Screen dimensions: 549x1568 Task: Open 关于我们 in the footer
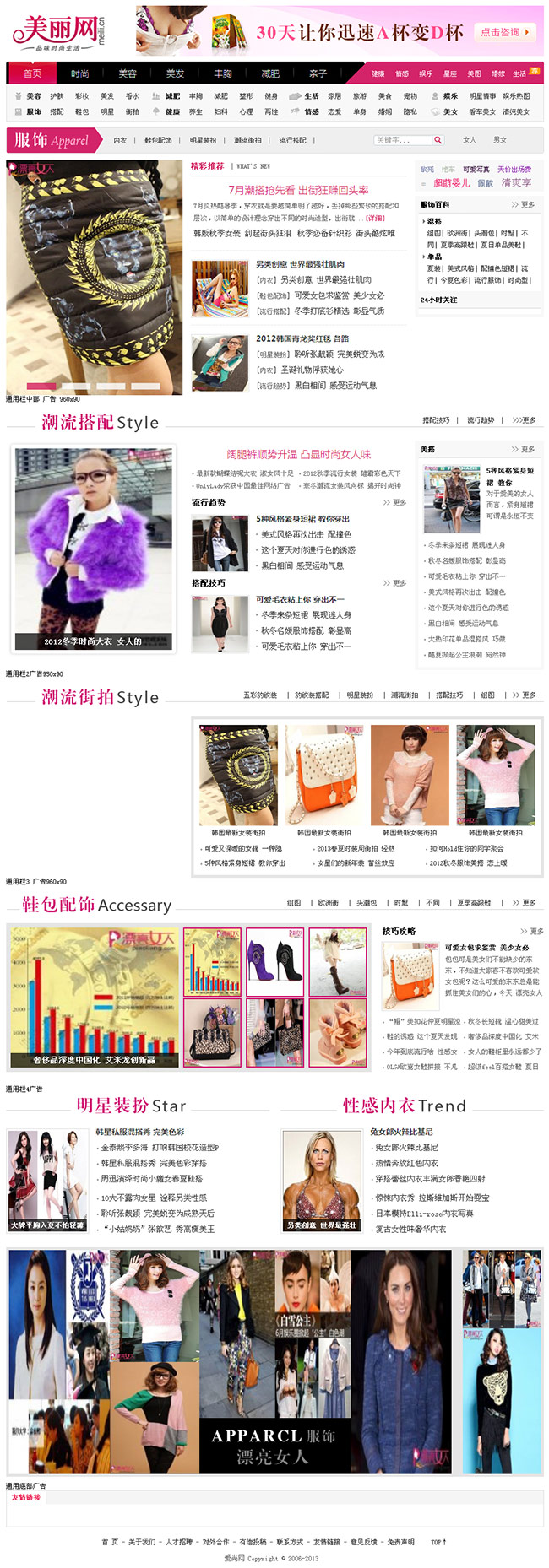click(141, 1542)
